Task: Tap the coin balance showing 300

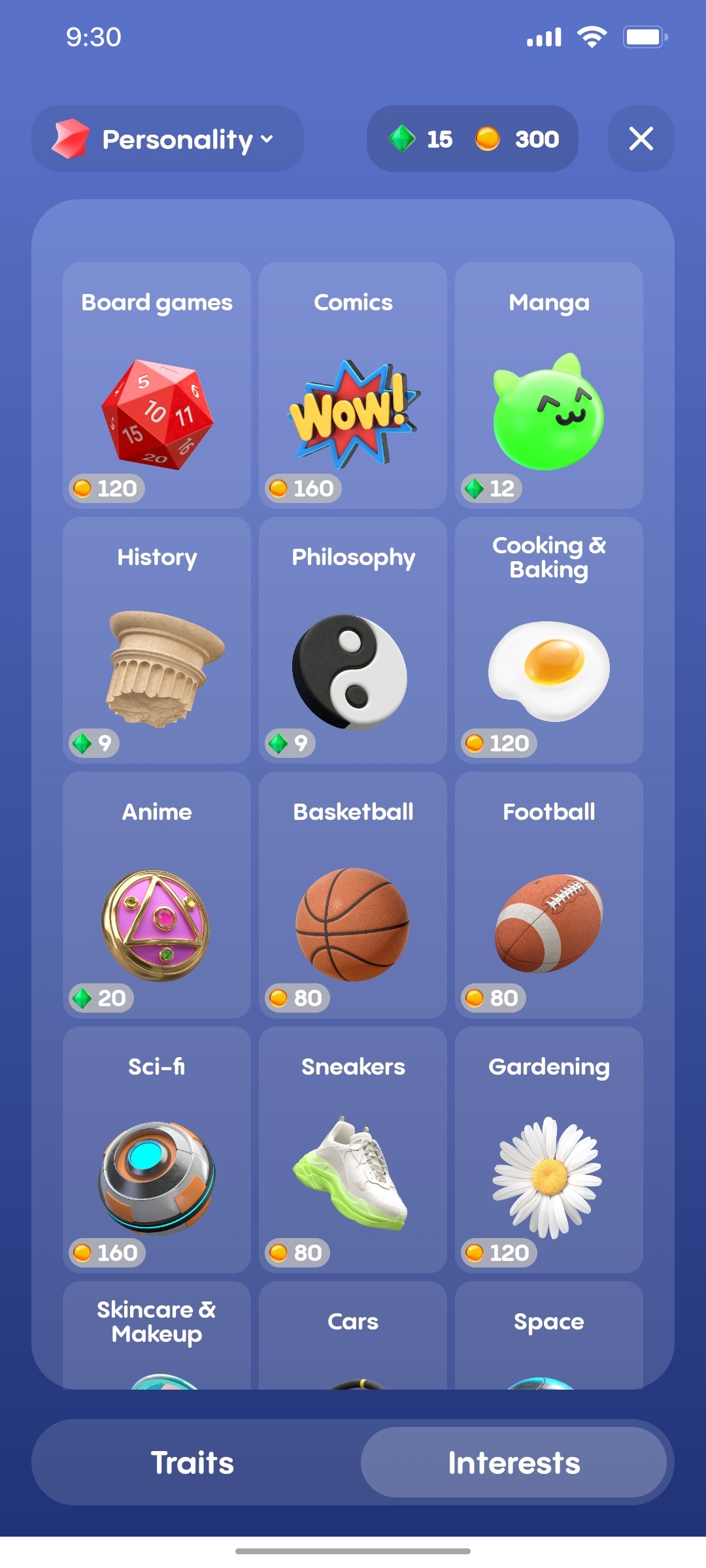Action: [520, 139]
